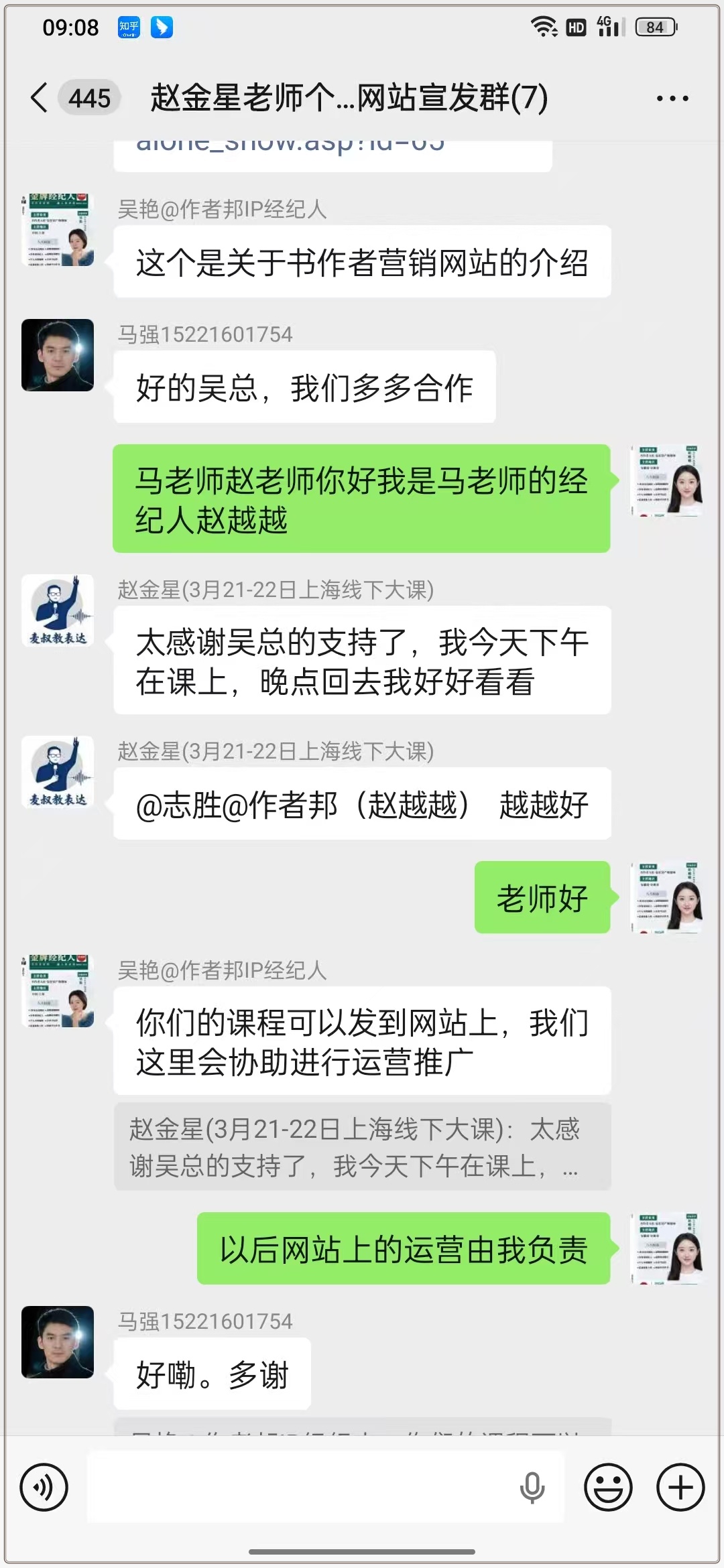Image resolution: width=724 pixels, height=1568 pixels.
Task: View 吴艳's avatar beside 你们的课程可以发到网站上 message
Action: click(x=58, y=991)
